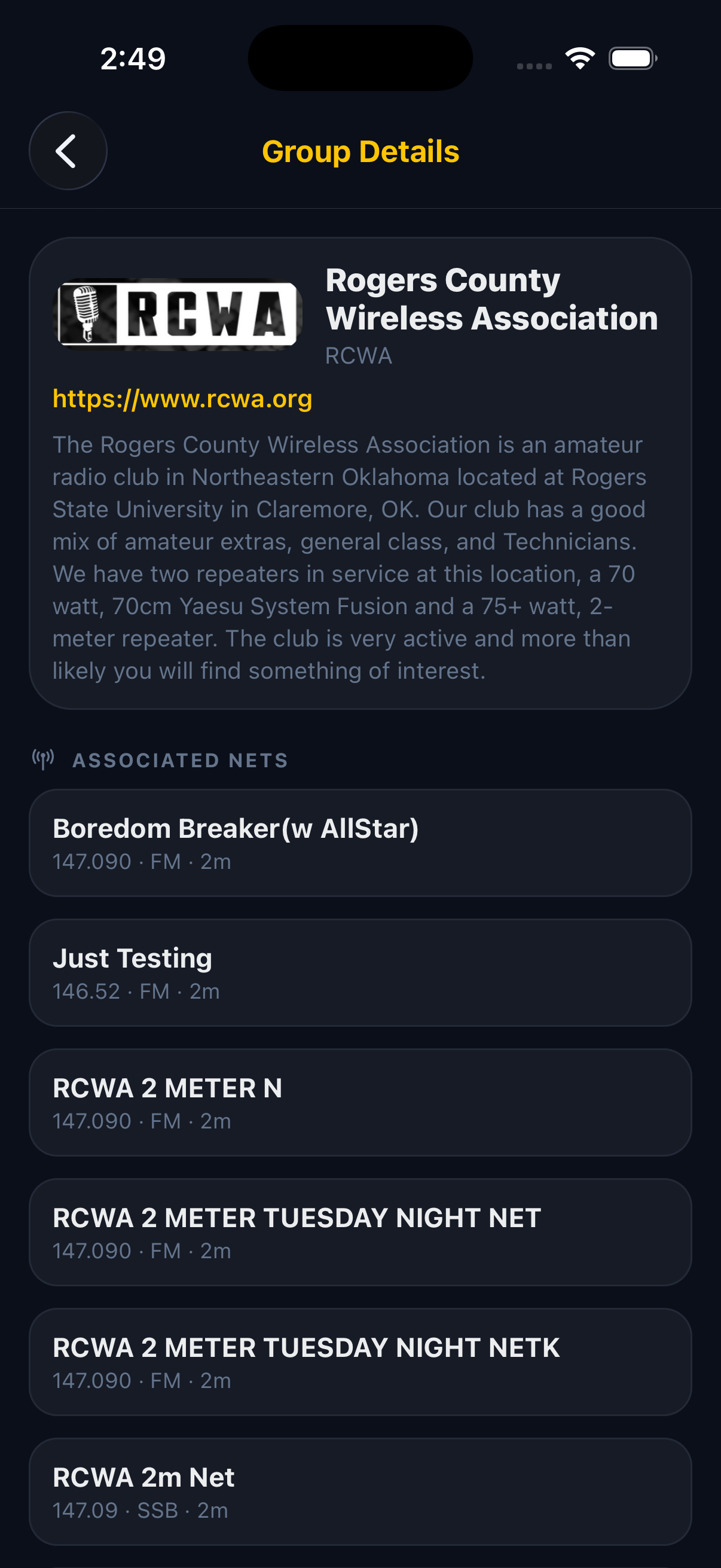The height and width of the screenshot is (1568, 721).
Task: Tap the RCWA subtitle label
Action: 358,355
